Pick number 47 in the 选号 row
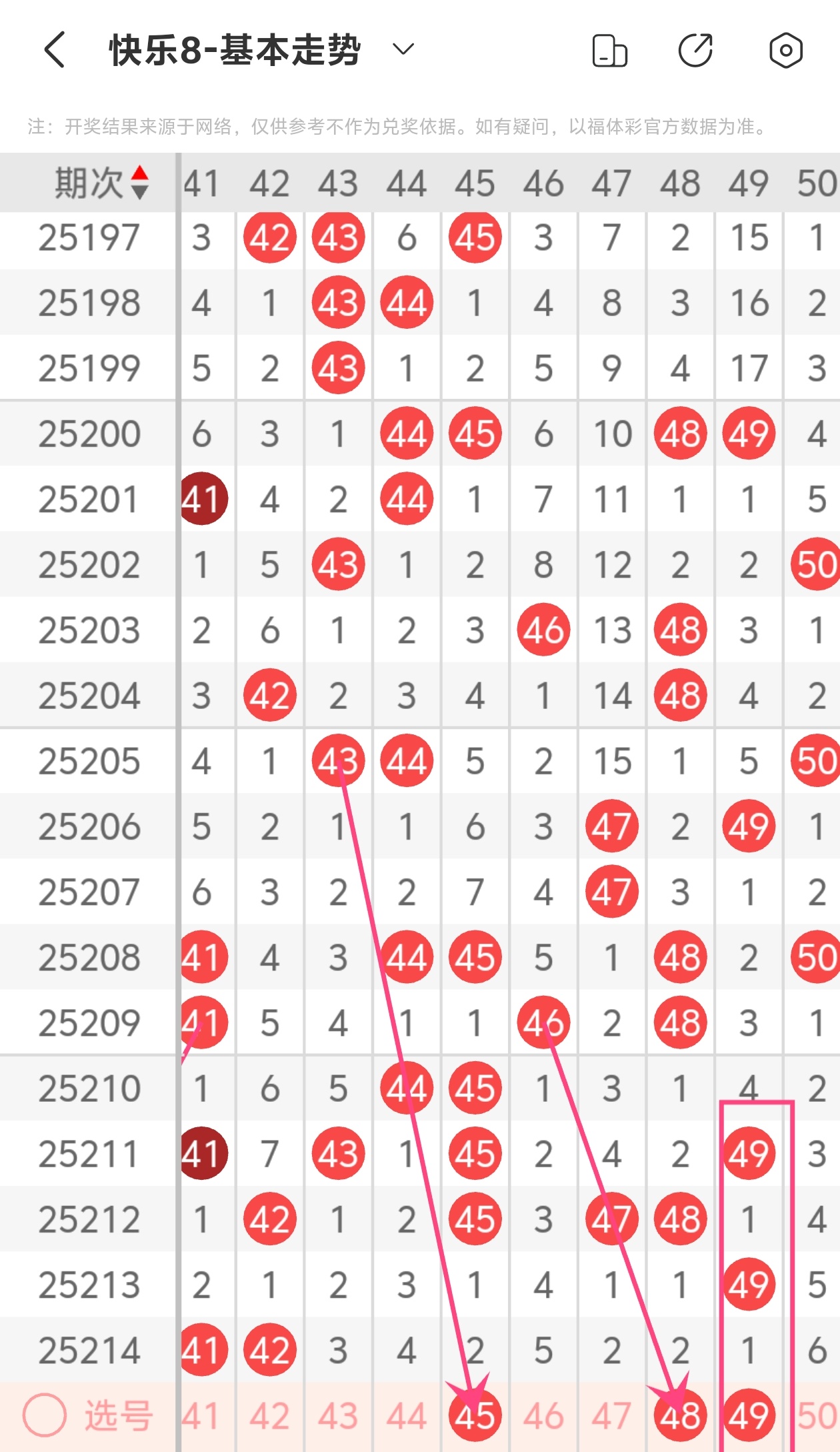Viewport: 840px width, 1452px height. 611,1416
